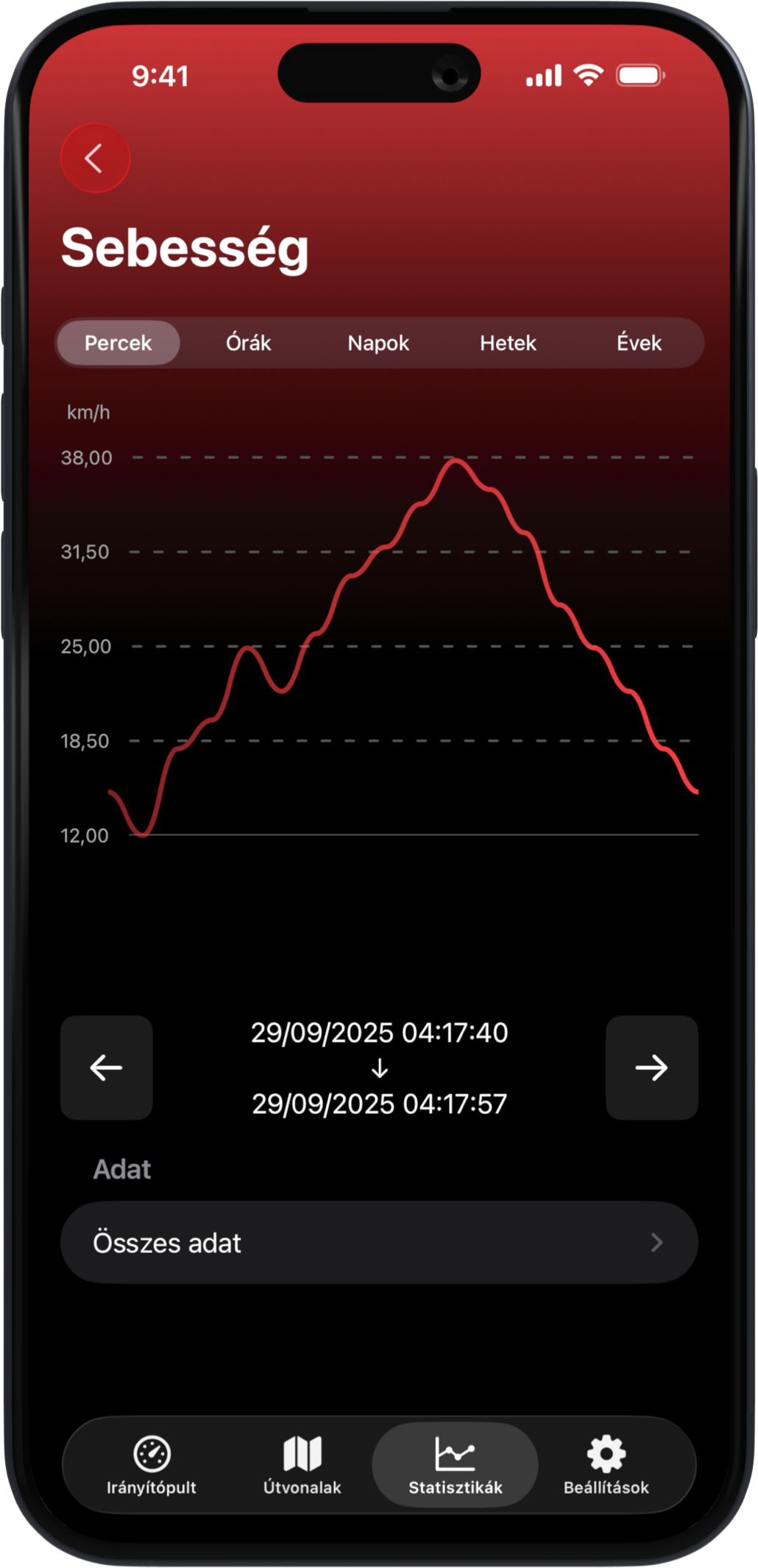The height and width of the screenshot is (1568, 758).
Task: Open the Összes adat row
Action: pyautogui.click(x=379, y=1243)
